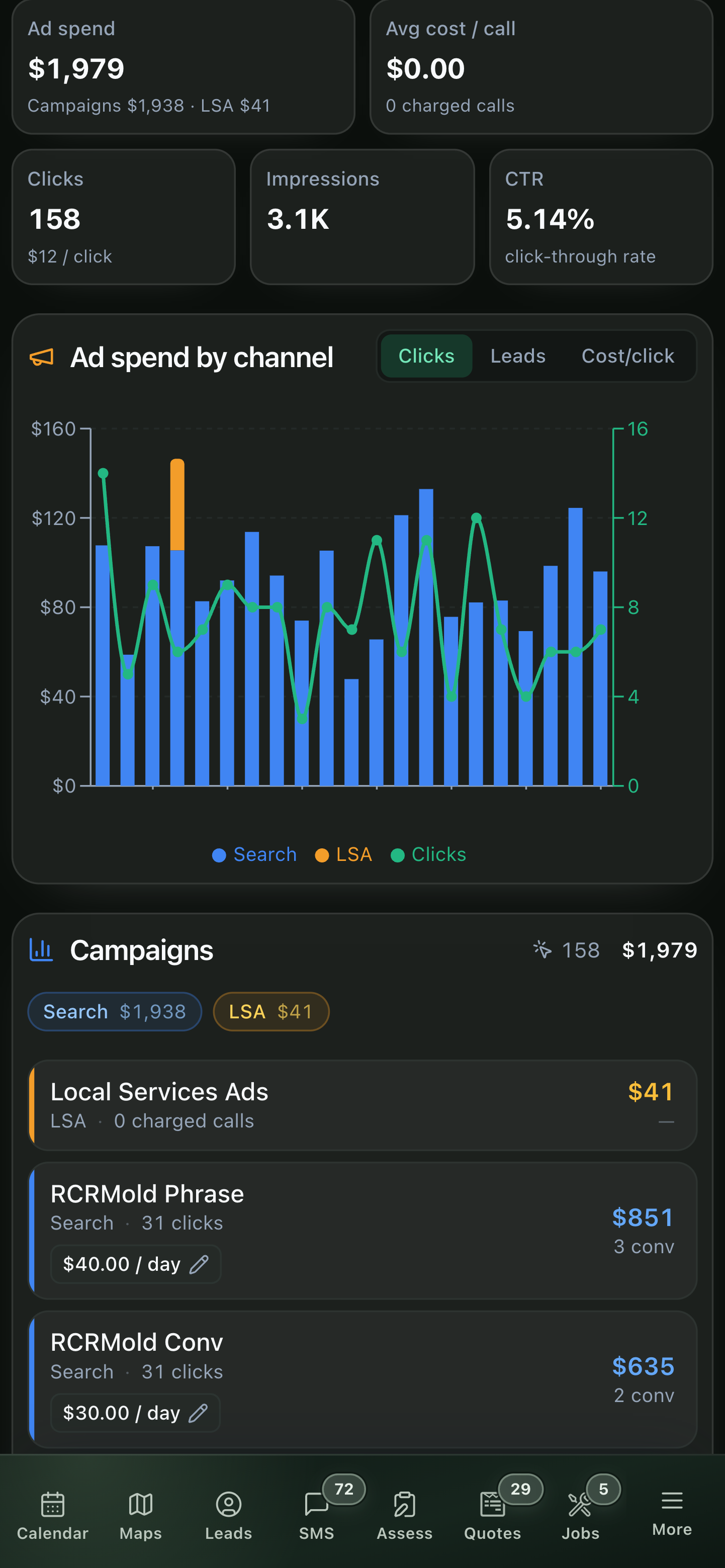Edit RCRMold Conv $30.00 daily budget
725x1568 pixels.
[135, 1413]
